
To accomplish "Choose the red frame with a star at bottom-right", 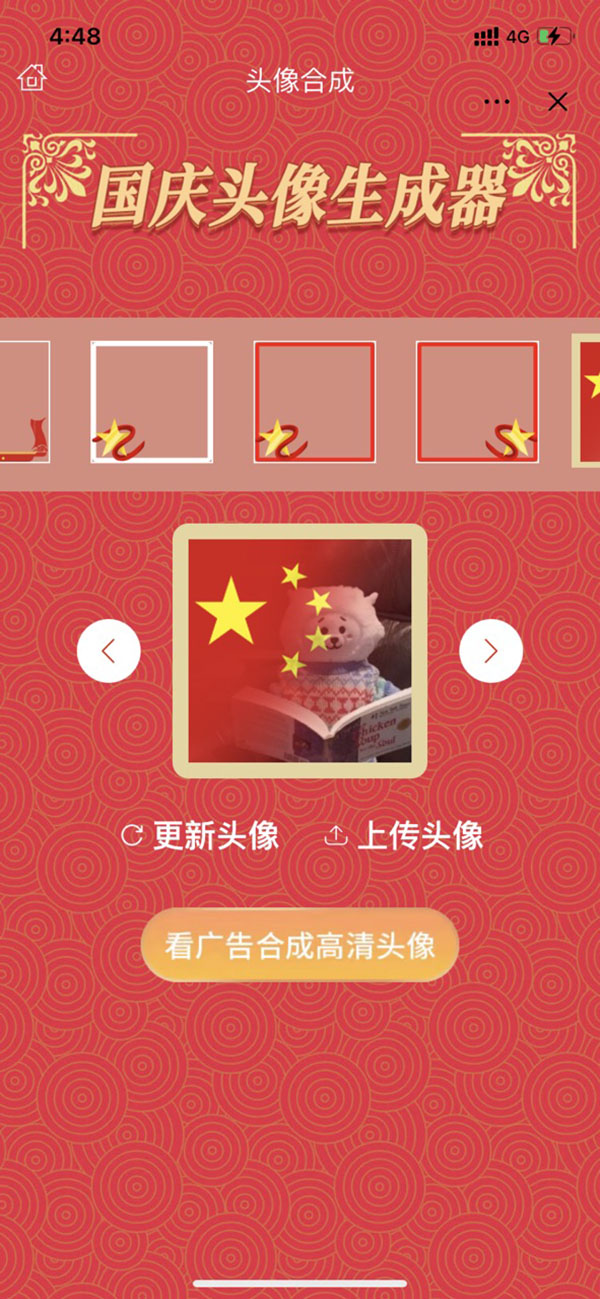I will click(x=477, y=402).
